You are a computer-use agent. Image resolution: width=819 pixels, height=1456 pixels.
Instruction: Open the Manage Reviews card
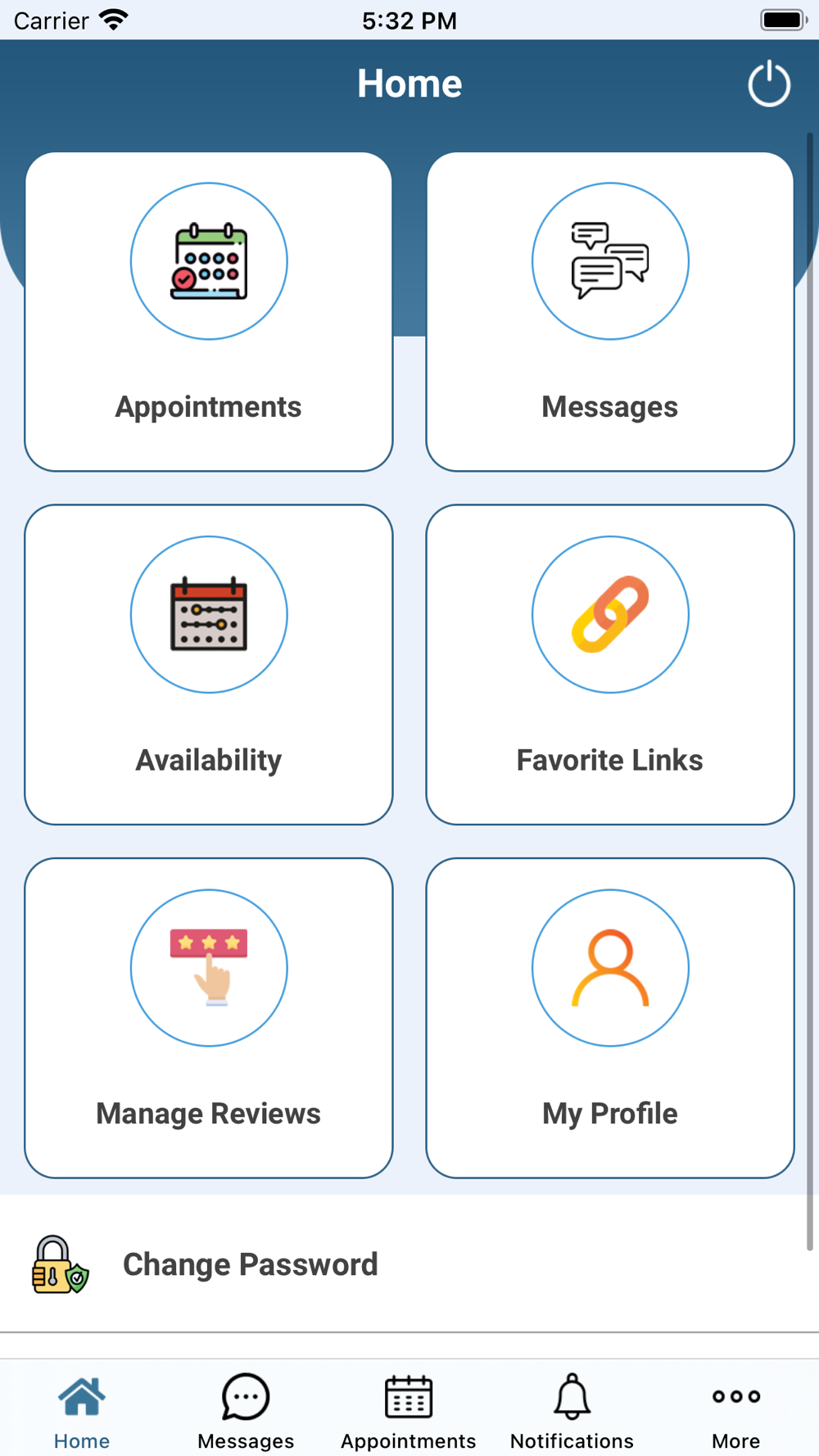[209, 1018]
